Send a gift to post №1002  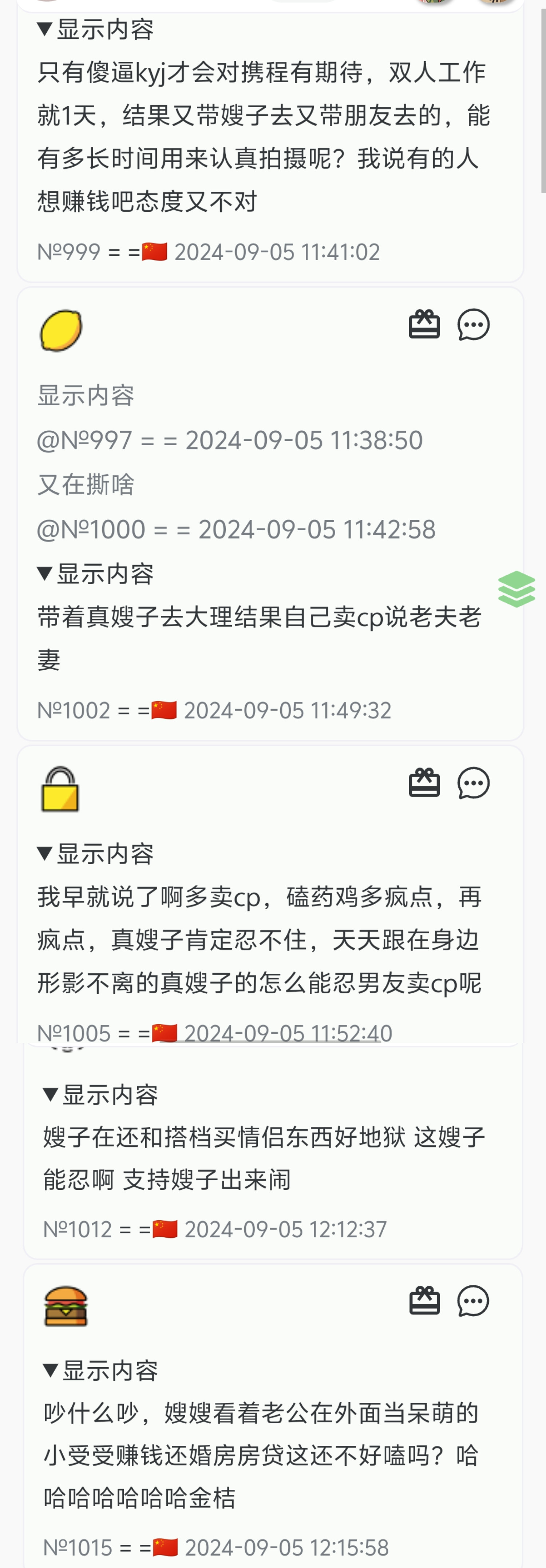click(x=424, y=324)
